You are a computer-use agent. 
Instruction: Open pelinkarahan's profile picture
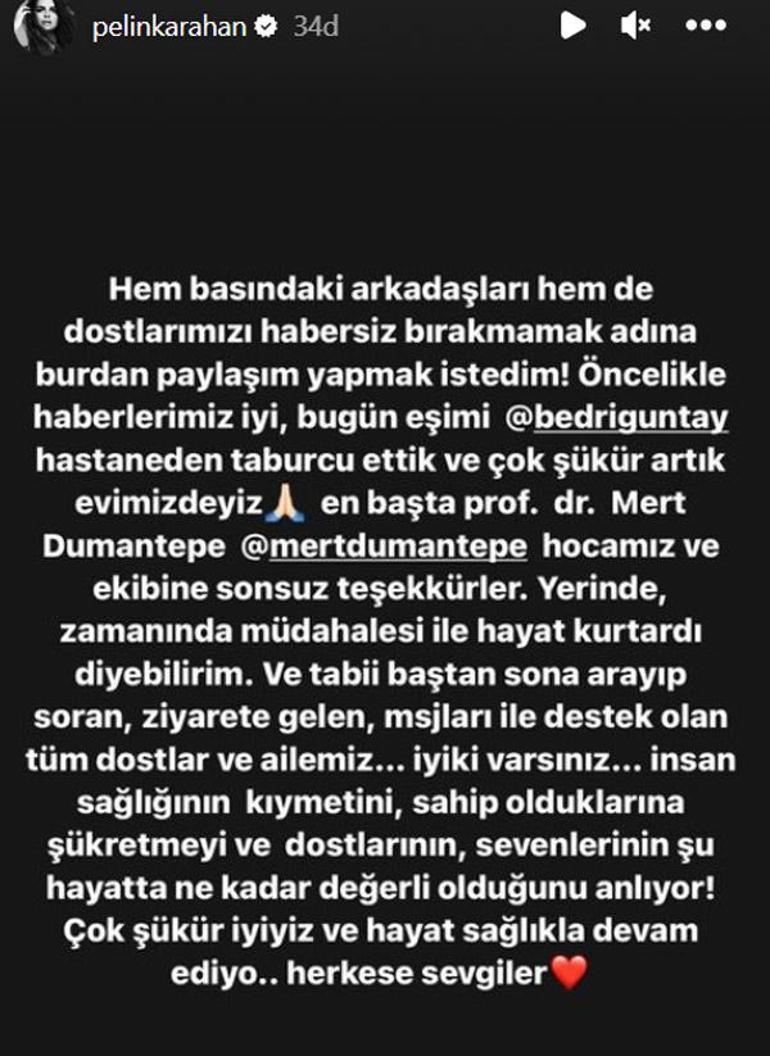[45, 26]
